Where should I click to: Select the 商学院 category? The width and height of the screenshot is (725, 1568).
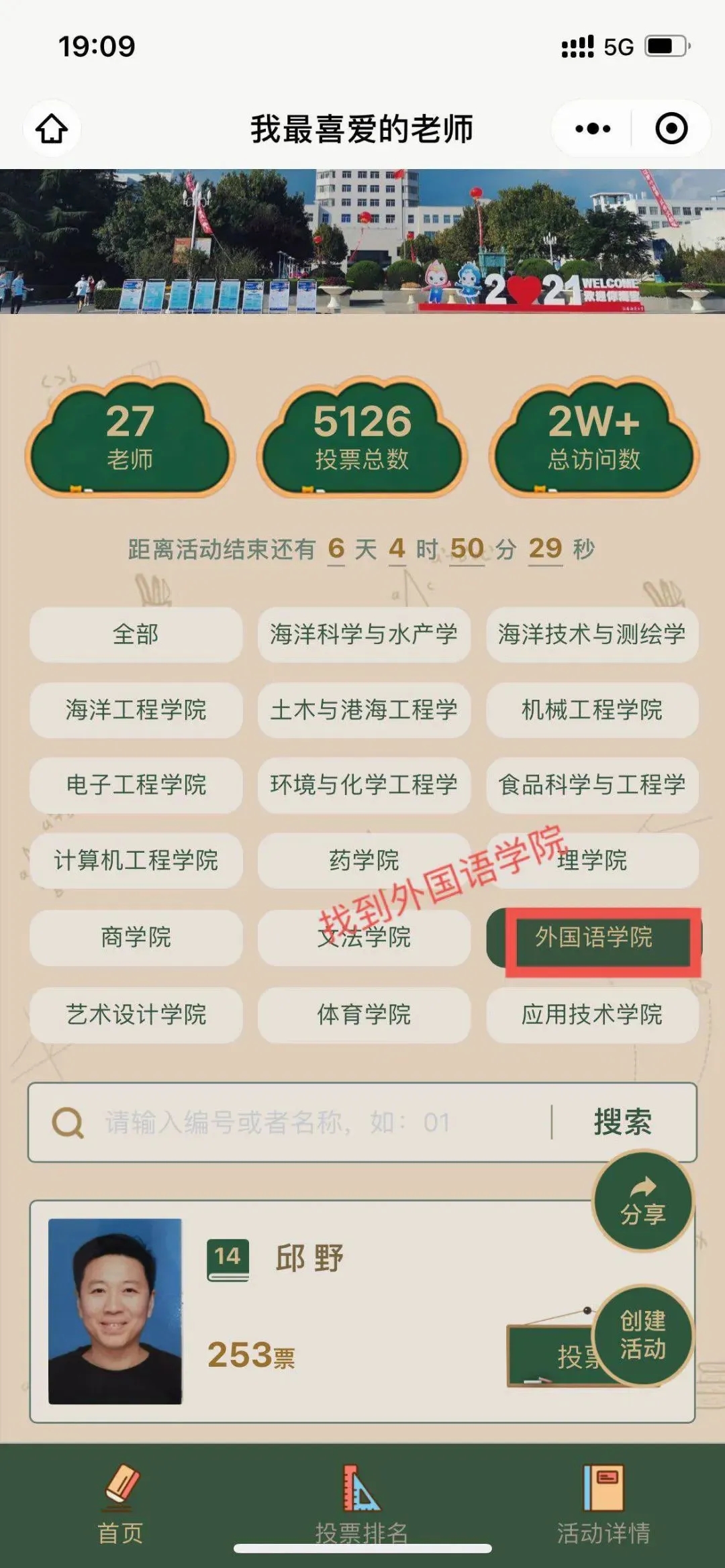(x=136, y=937)
